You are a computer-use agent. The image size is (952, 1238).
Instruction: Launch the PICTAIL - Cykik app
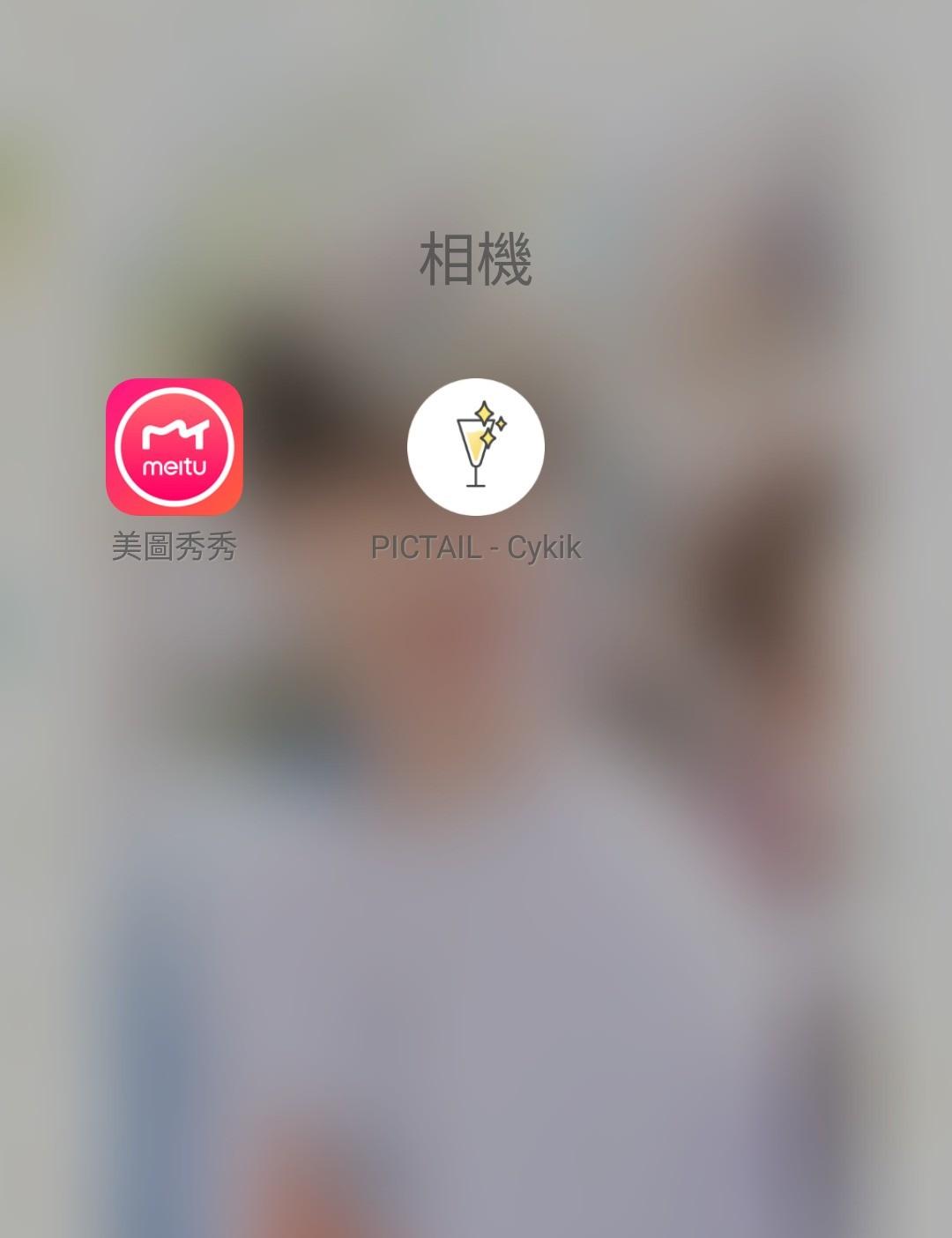475,447
